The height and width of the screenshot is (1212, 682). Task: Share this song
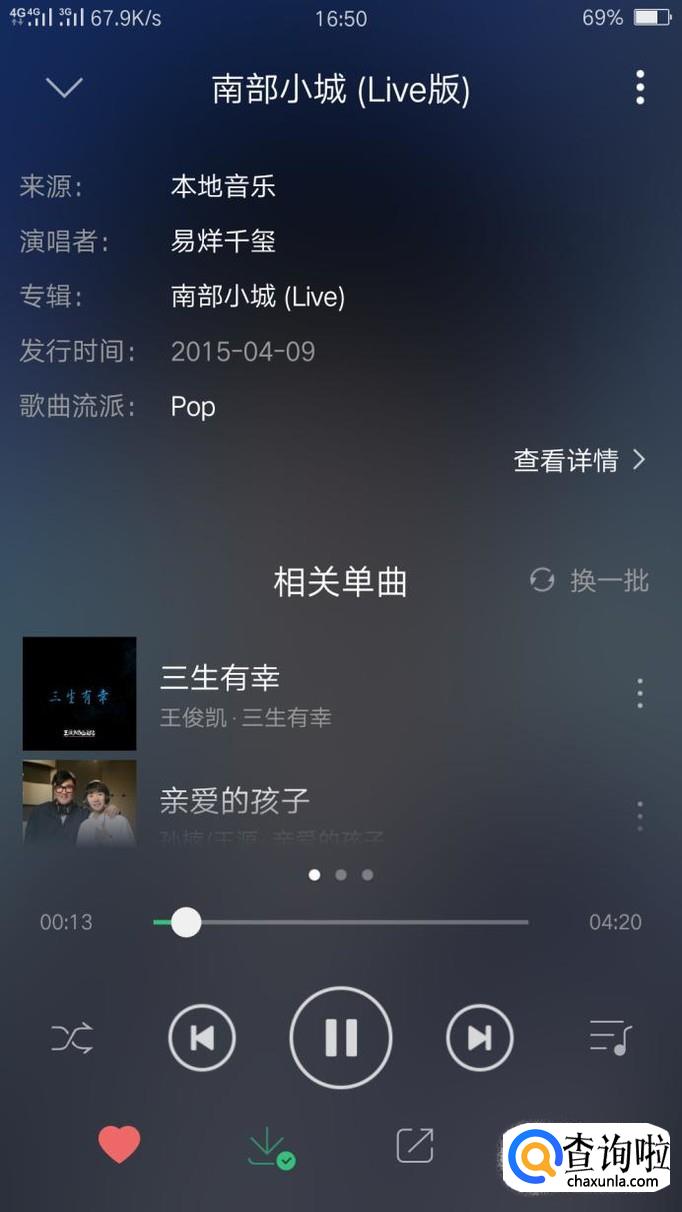click(415, 1145)
